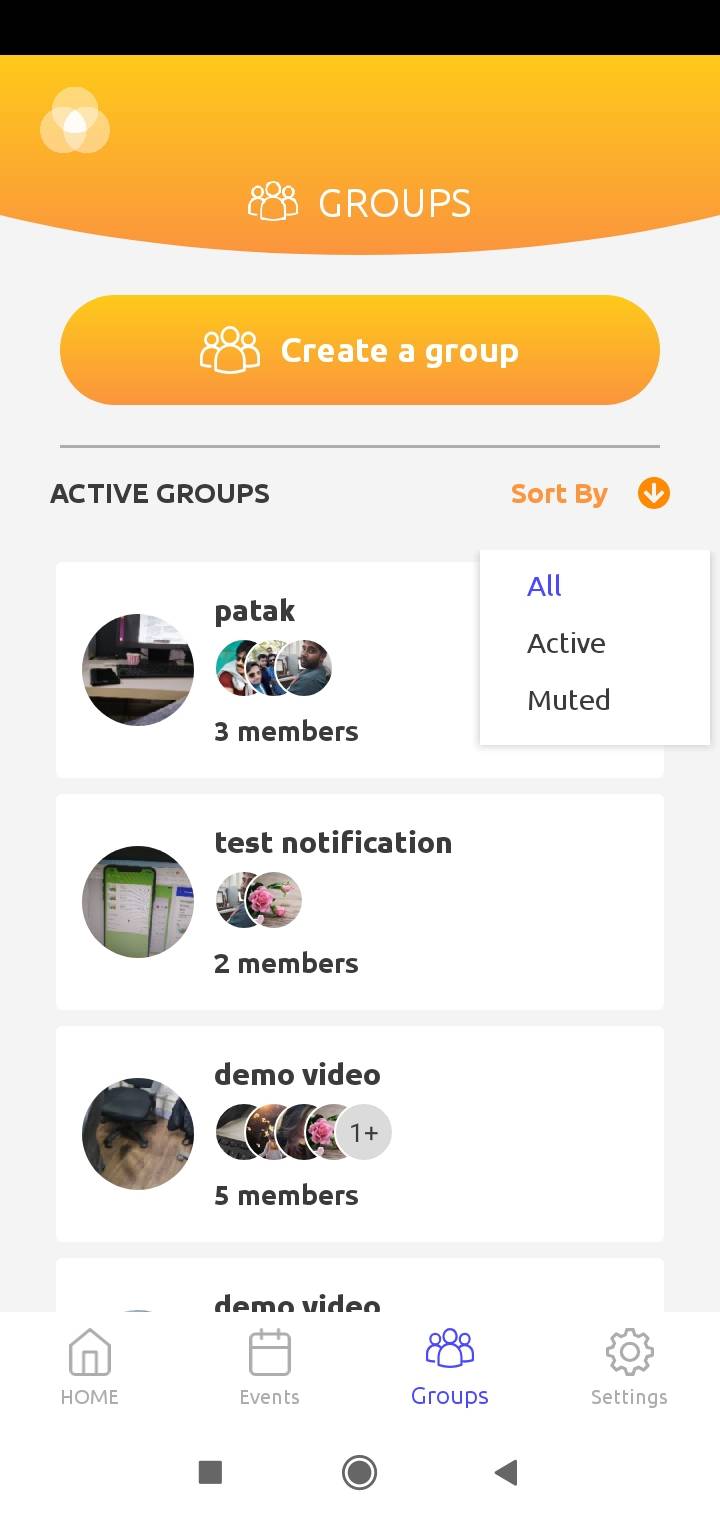Switch to the Events tab
Viewport: 720px width, 1520px height.
pyautogui.click(x=269, y=1367)
